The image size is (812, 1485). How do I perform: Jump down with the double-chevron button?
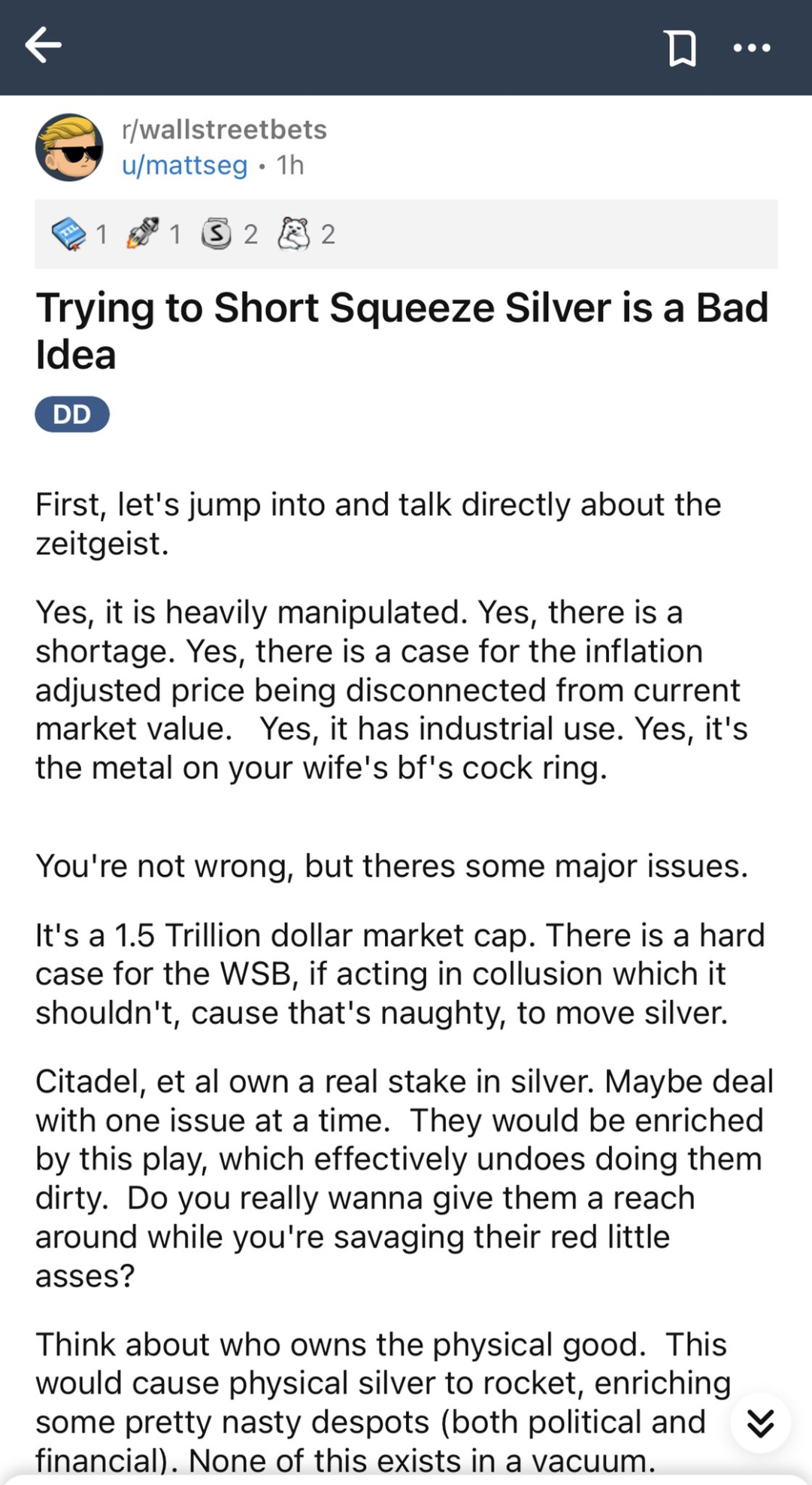pyautogui.click(x=760, y=1423)
